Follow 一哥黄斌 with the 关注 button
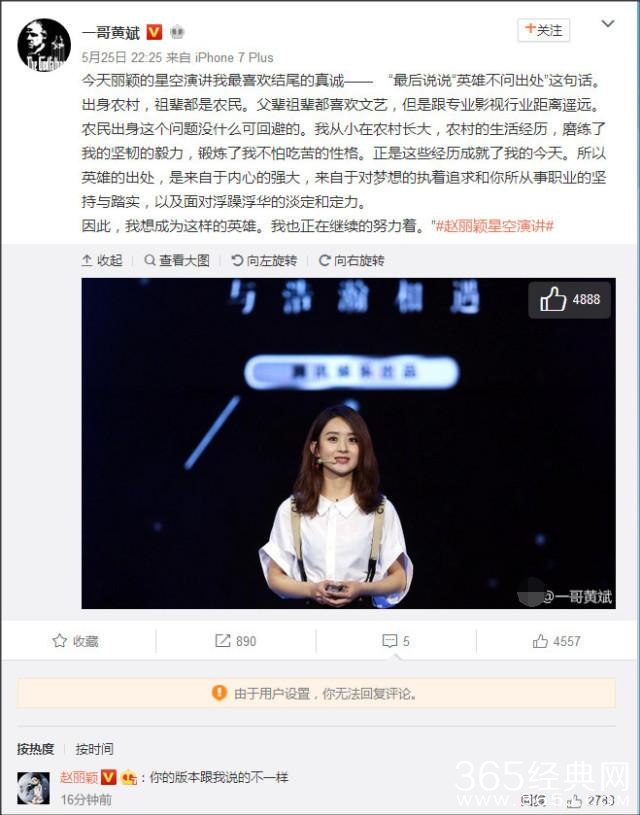Image resolution: width=640 pixels, height=815 pixels. tap(543, 30)
